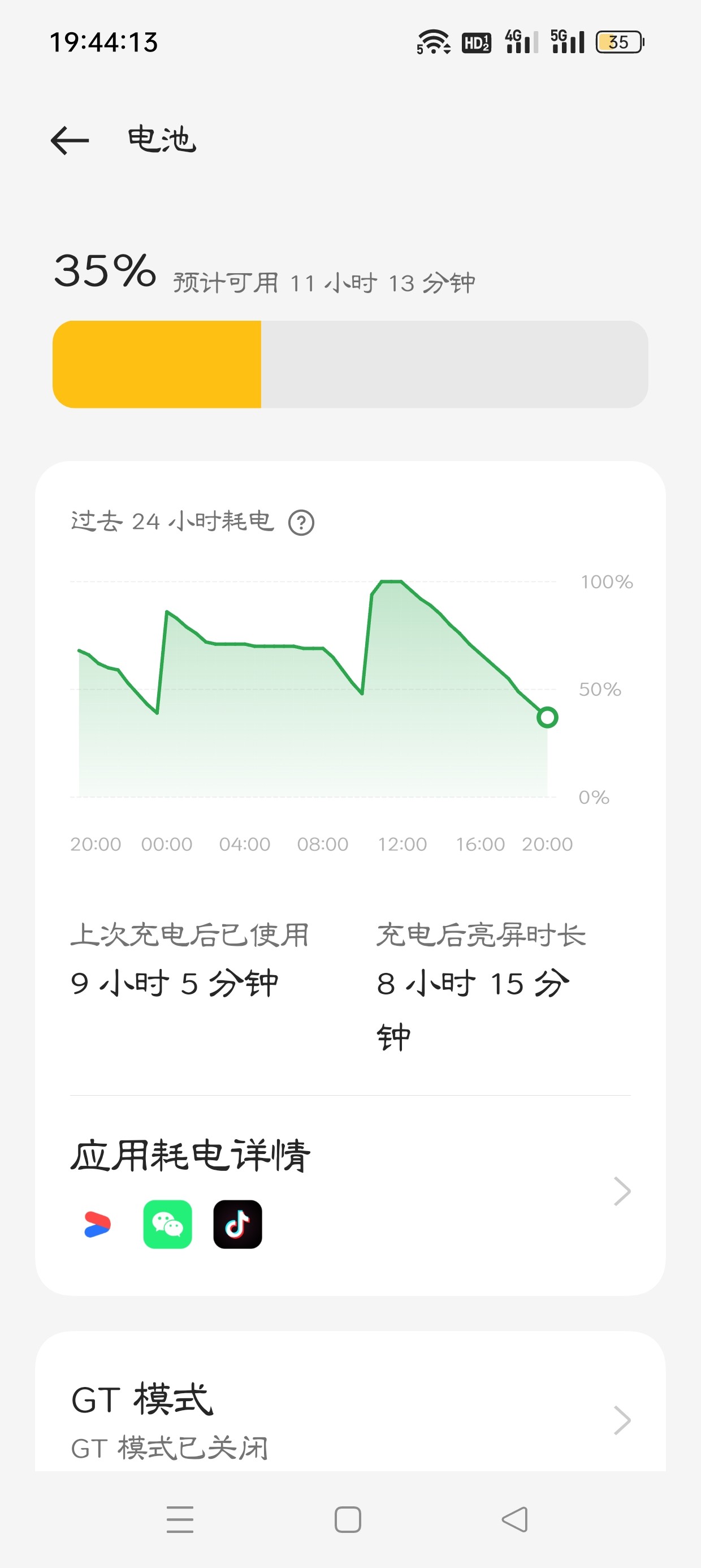Tap the back arrow beside 电池 title
Viewport: 701px width, 1568px height.
[69, 141]
